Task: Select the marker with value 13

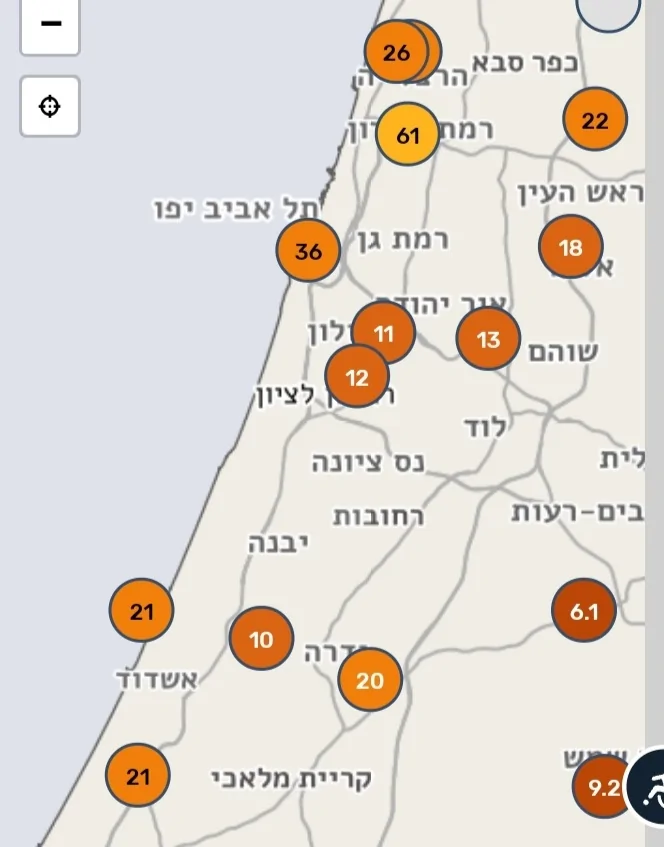Action: (488, 339)
